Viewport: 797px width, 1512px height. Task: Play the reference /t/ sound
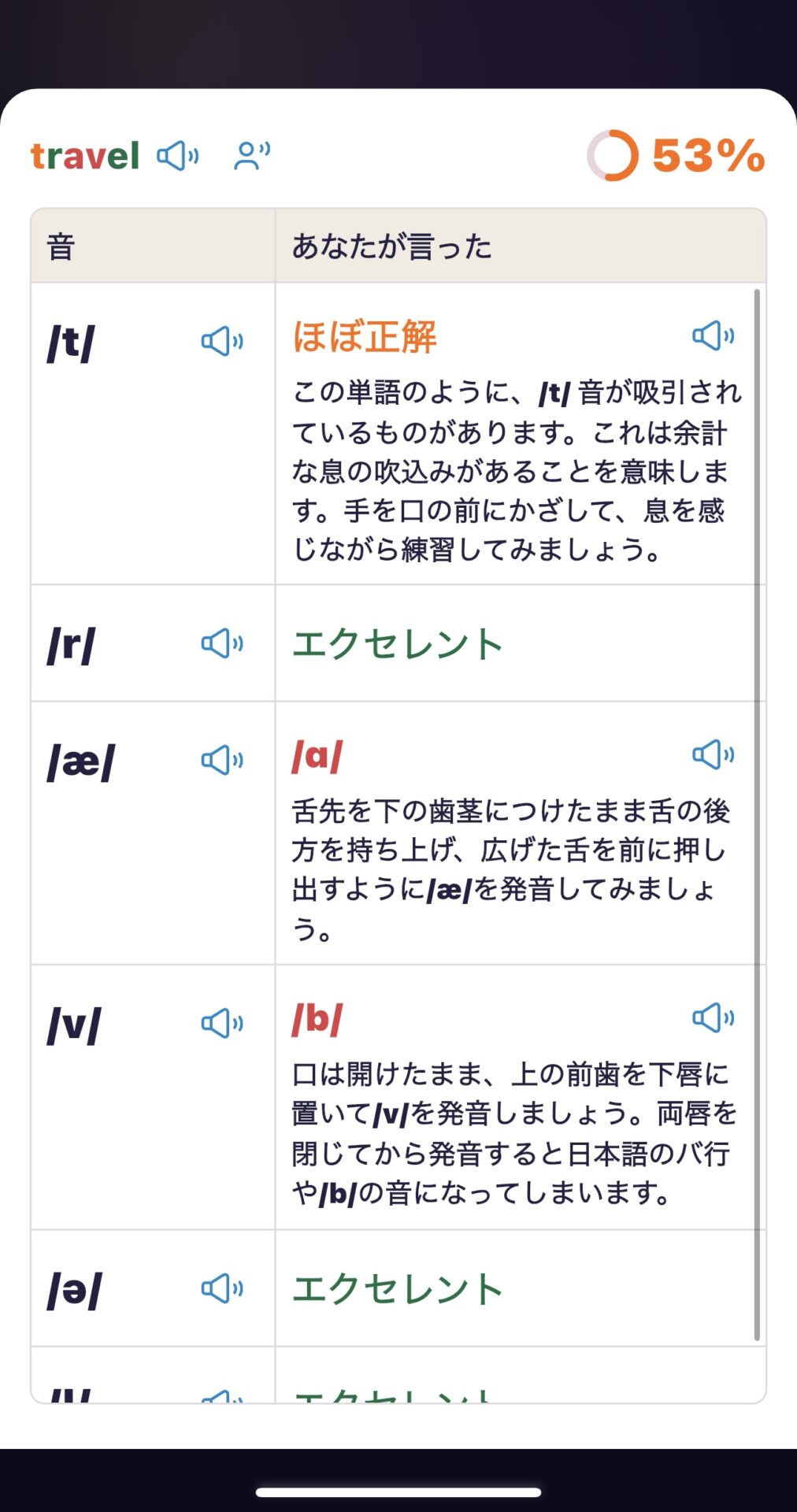point(222,341)
